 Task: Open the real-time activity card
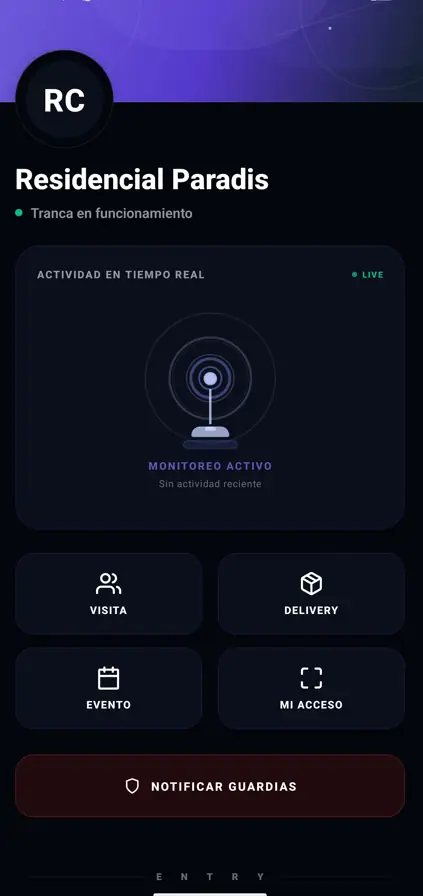pos(210,387)
